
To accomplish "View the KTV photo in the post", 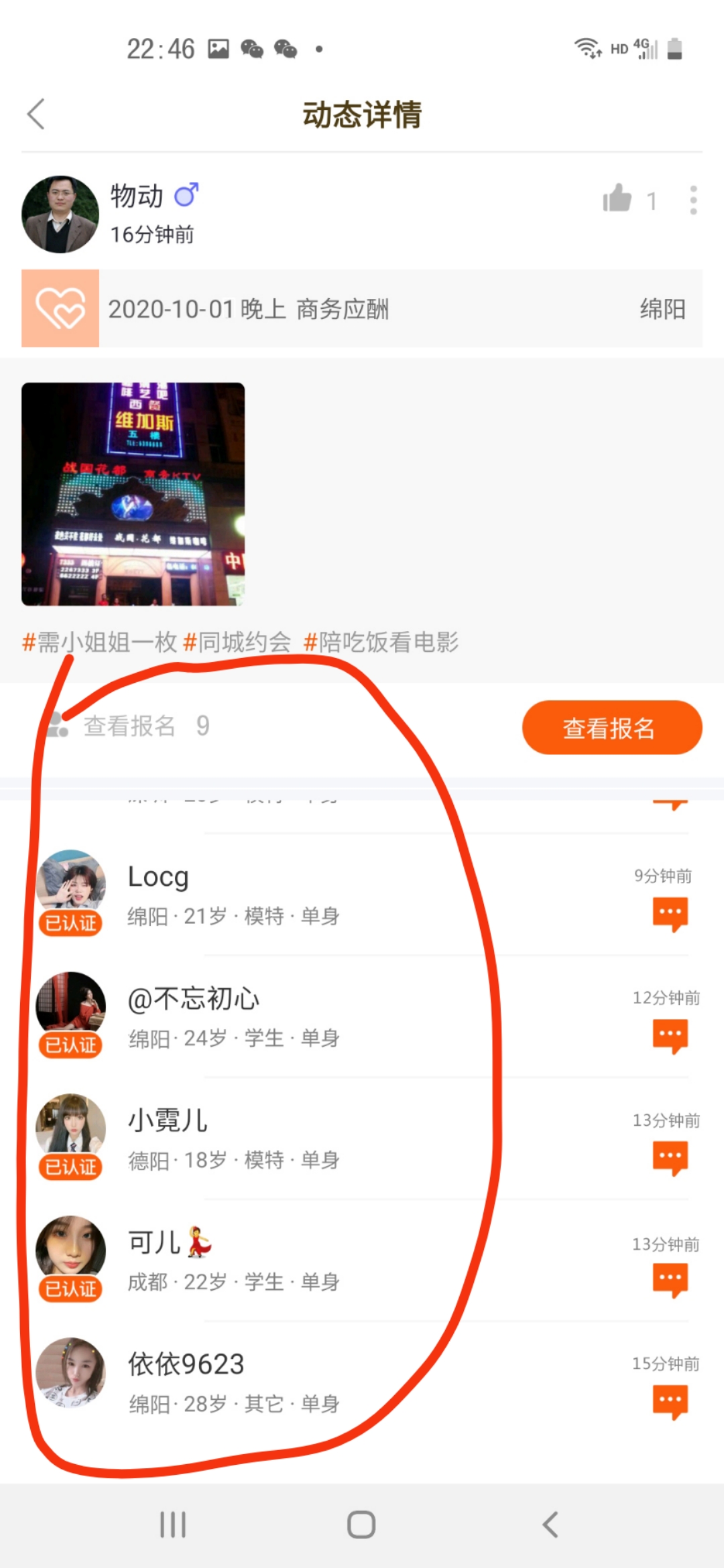I will 133,495.
